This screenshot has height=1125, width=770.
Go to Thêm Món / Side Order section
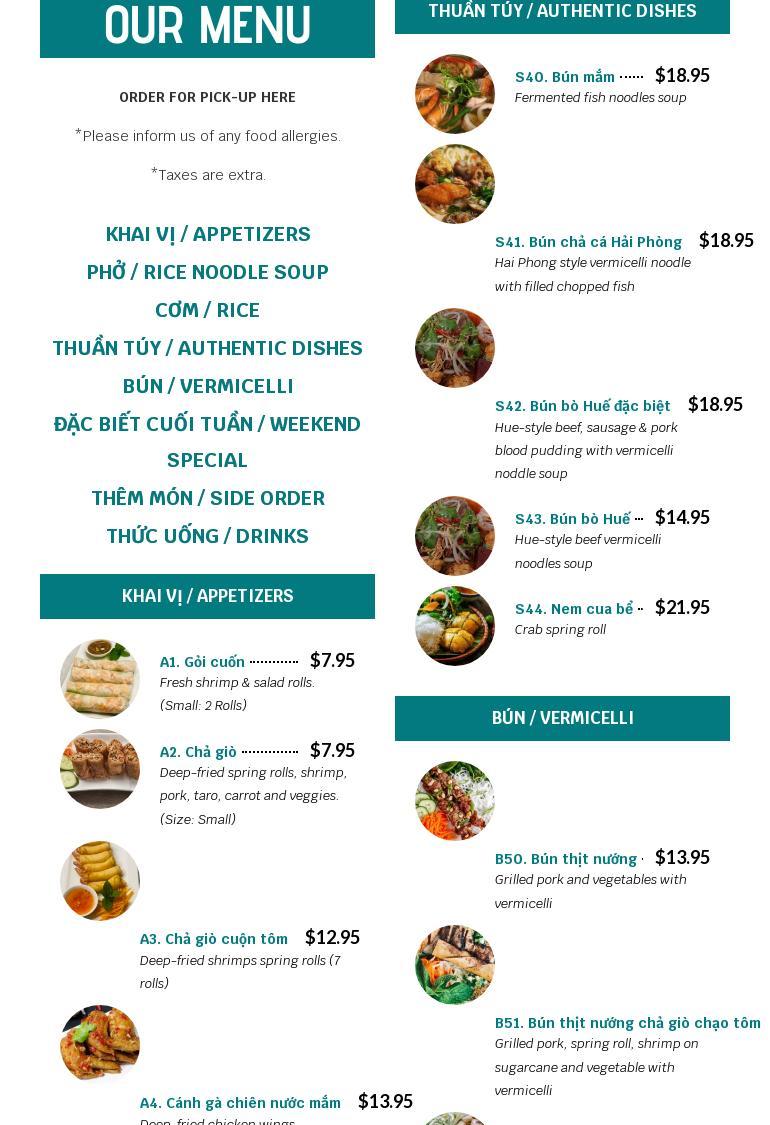[207, 498]
